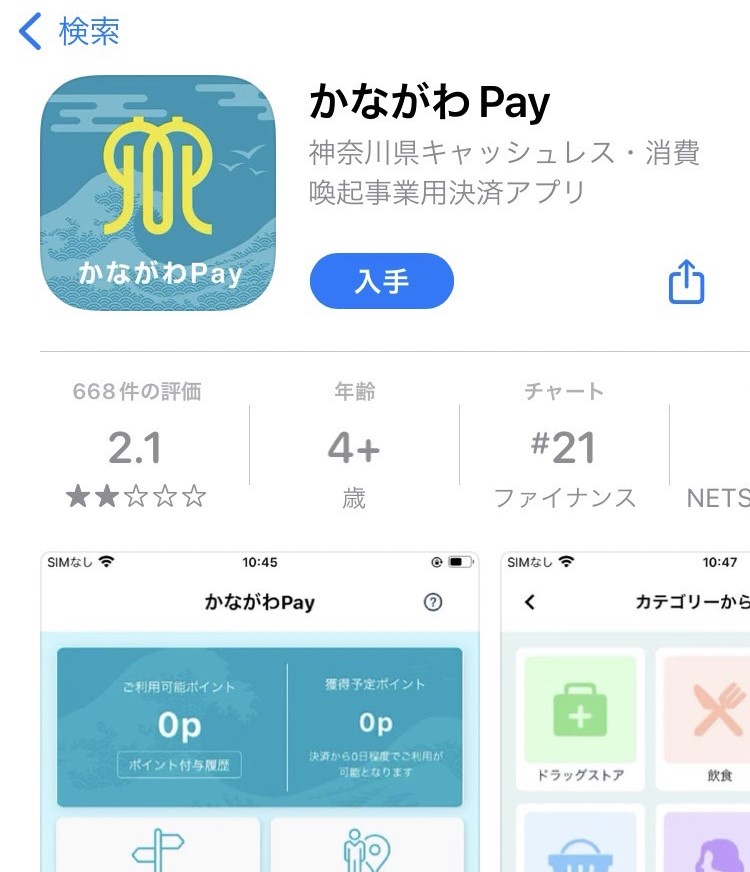Tap 入手 to download かながわPay

tap(382, 281)
